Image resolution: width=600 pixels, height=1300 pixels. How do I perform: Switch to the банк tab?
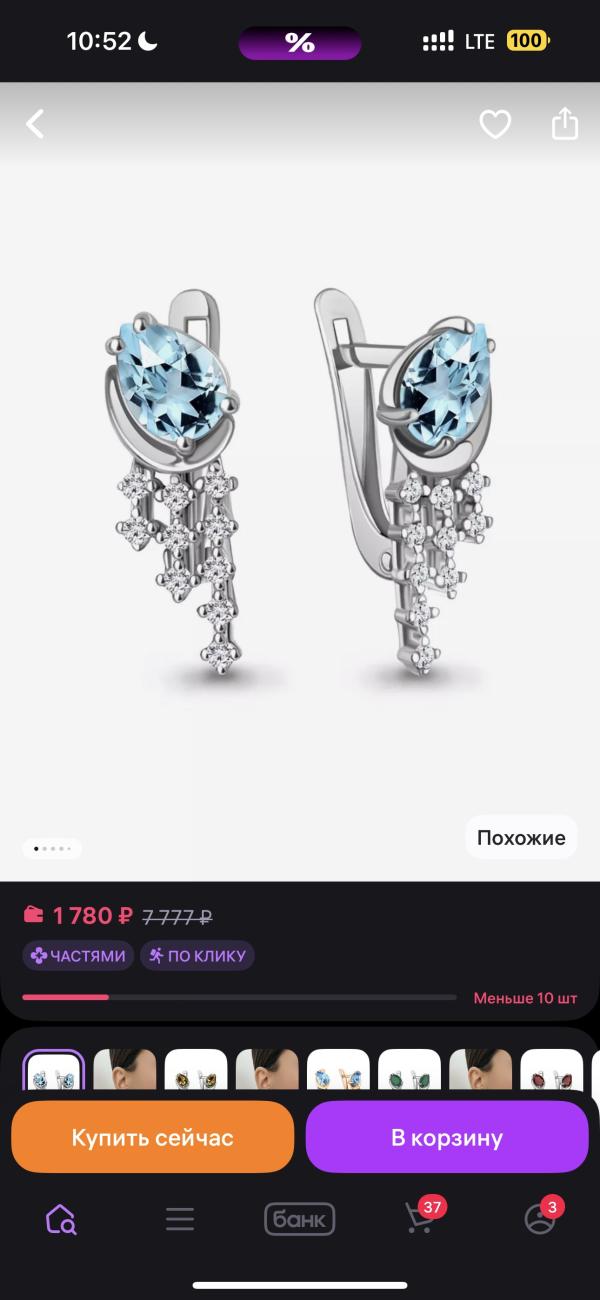click(x=300, y=1219)
